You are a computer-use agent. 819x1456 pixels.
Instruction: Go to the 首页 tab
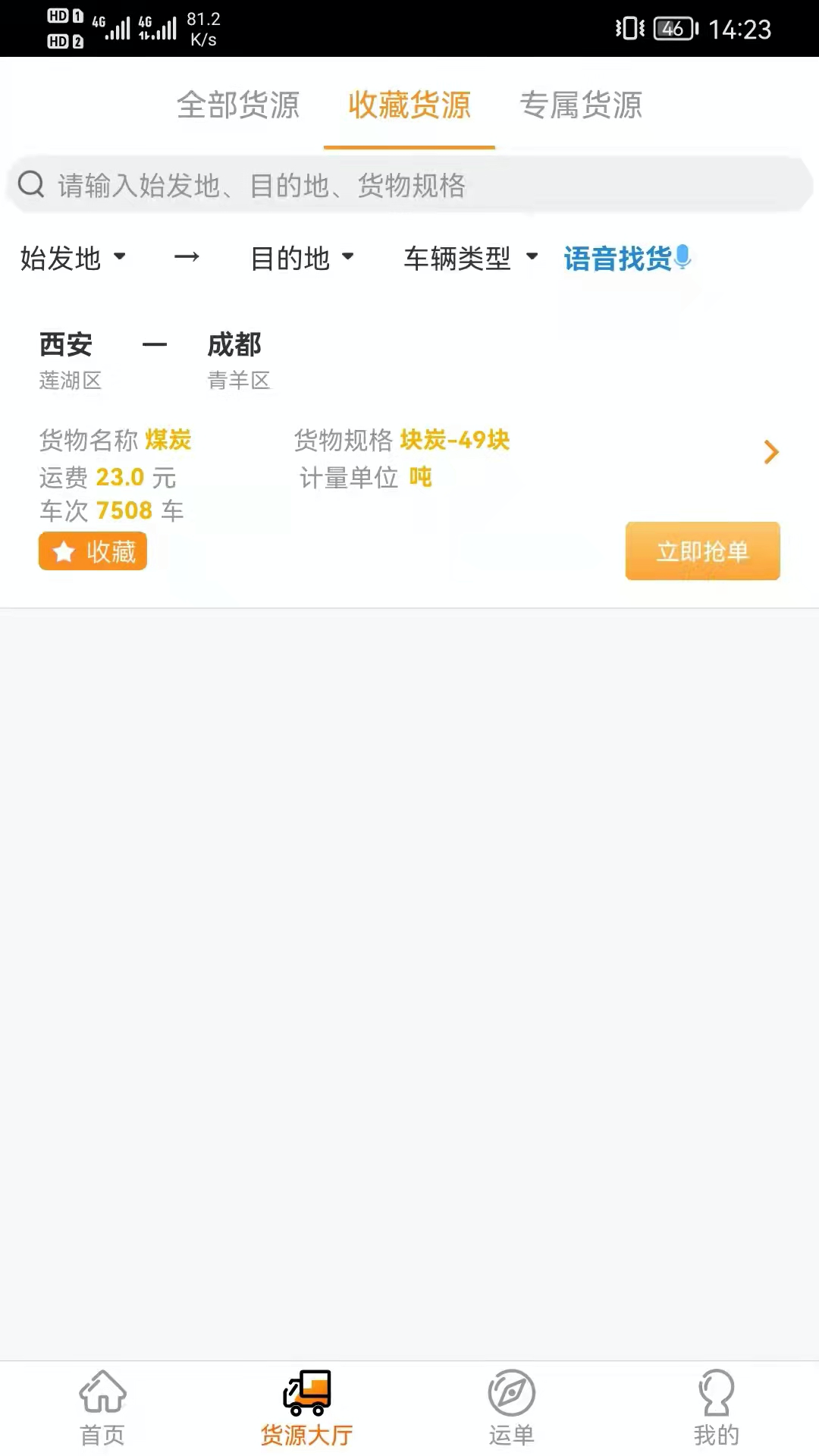click(102, 1407)
